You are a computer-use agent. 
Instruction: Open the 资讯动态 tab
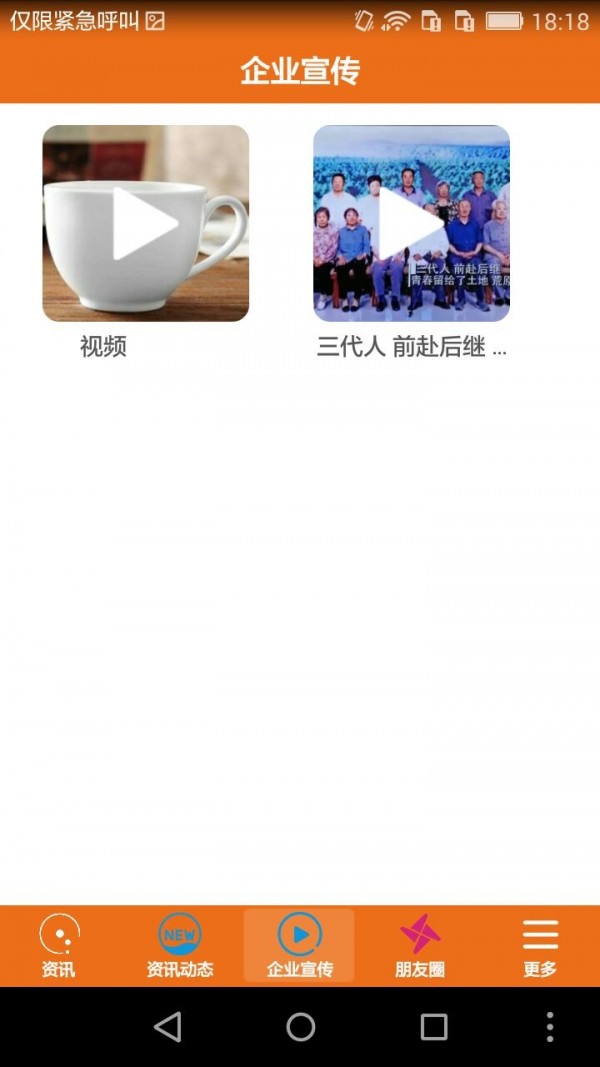(180, 946)
